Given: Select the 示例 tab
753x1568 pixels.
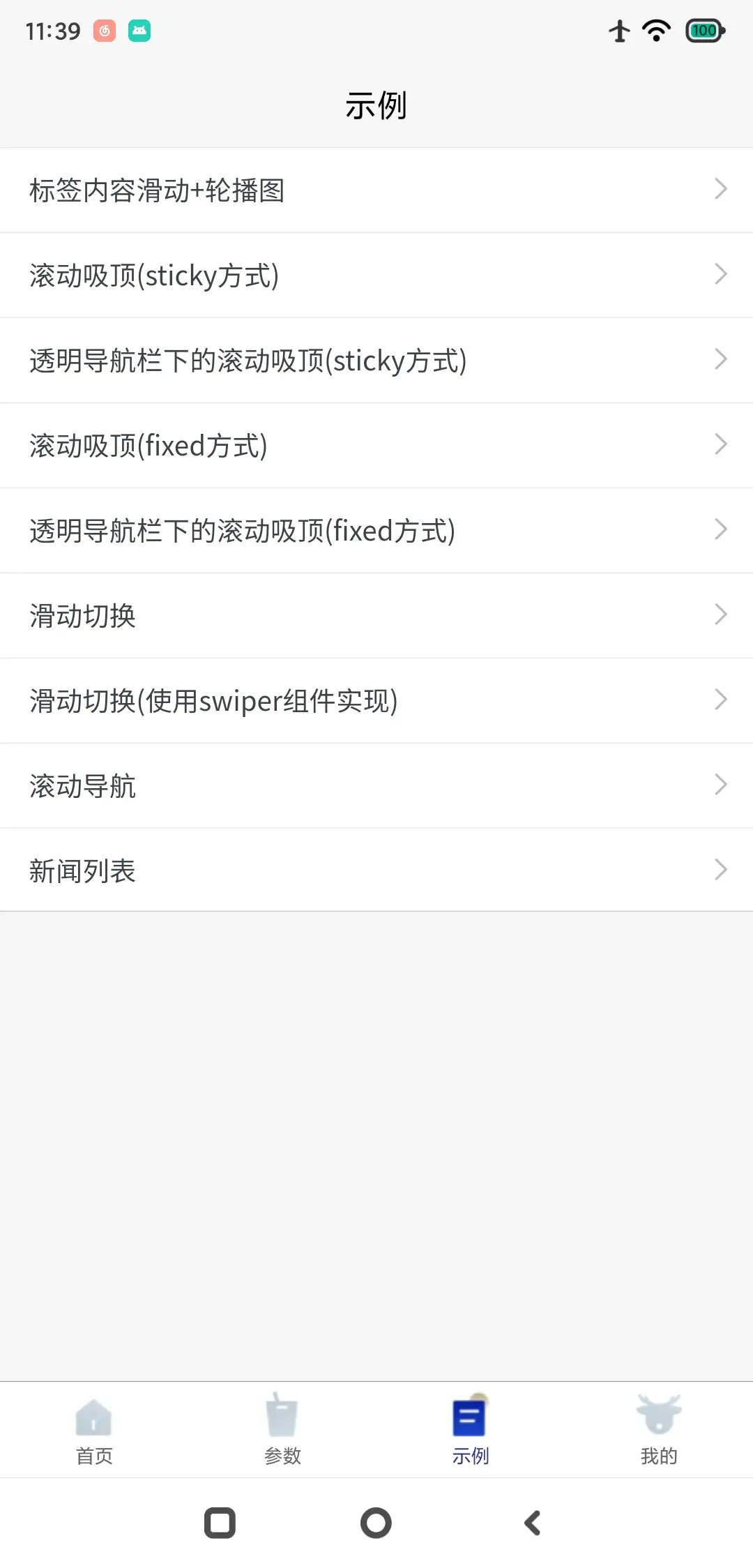Looking at the screenshot, I should (x=471, y=1430).
